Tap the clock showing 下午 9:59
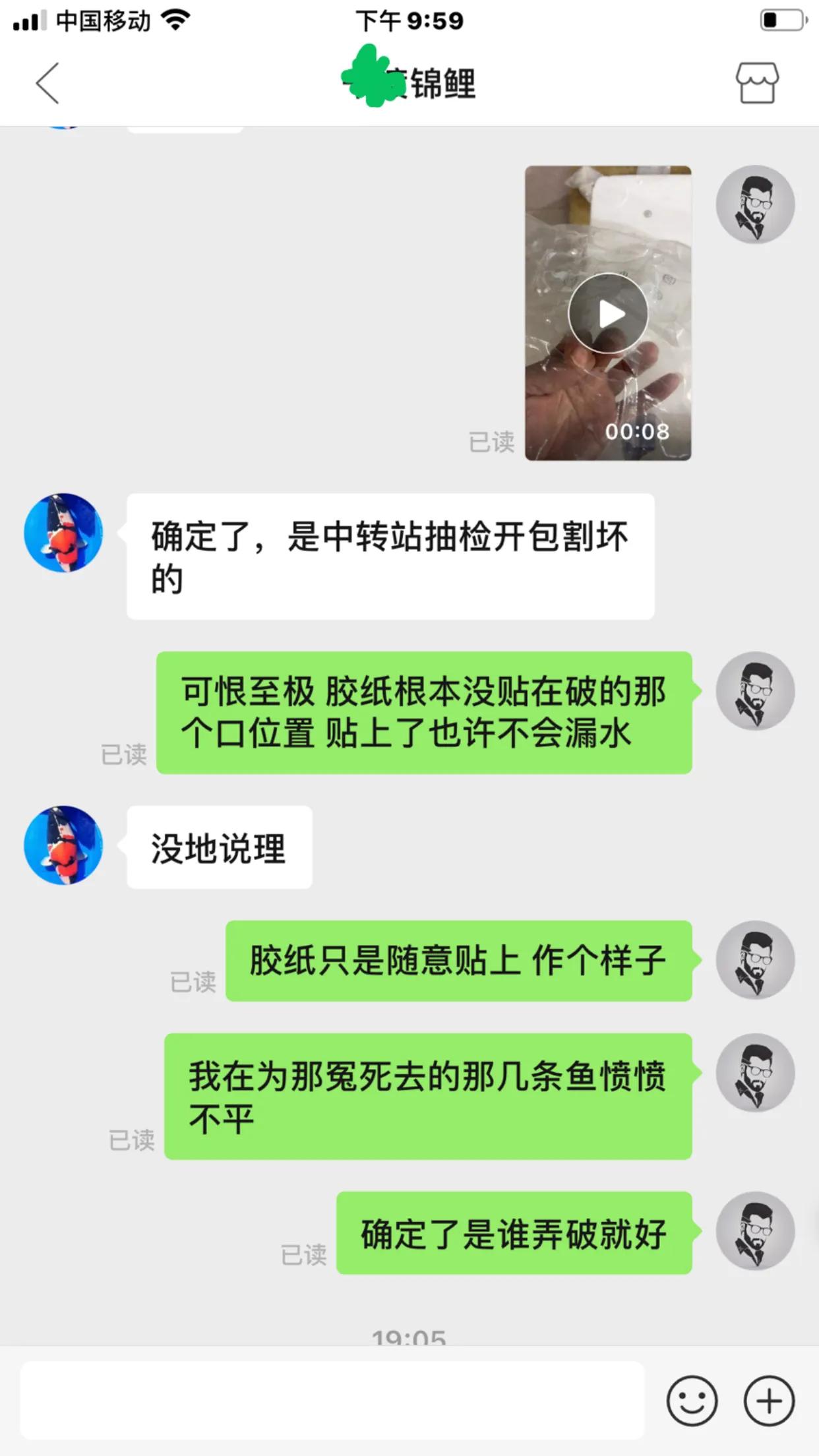 point(409,18)
